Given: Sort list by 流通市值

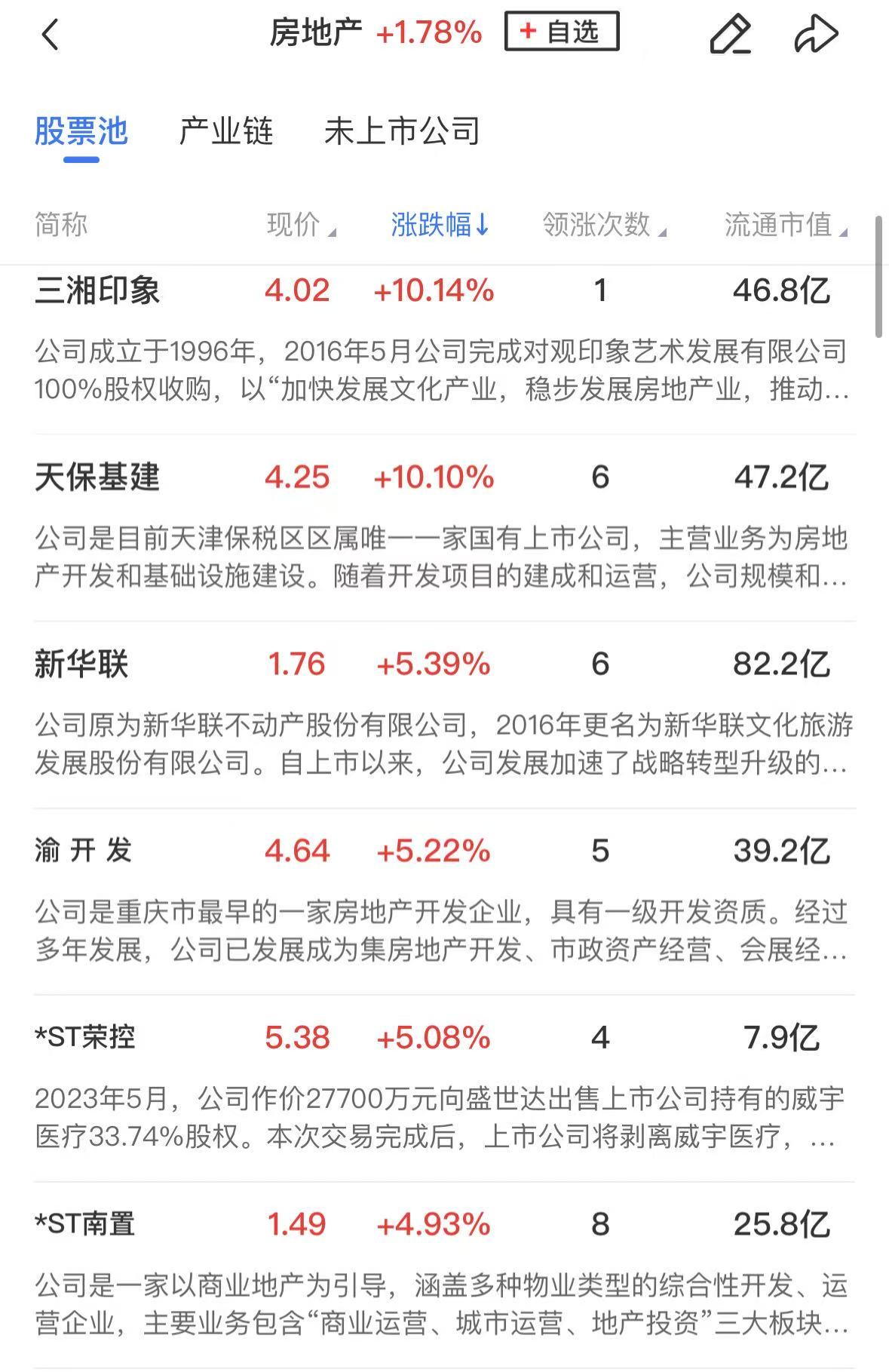Looking at the screenshot, I should click(785, 225).
